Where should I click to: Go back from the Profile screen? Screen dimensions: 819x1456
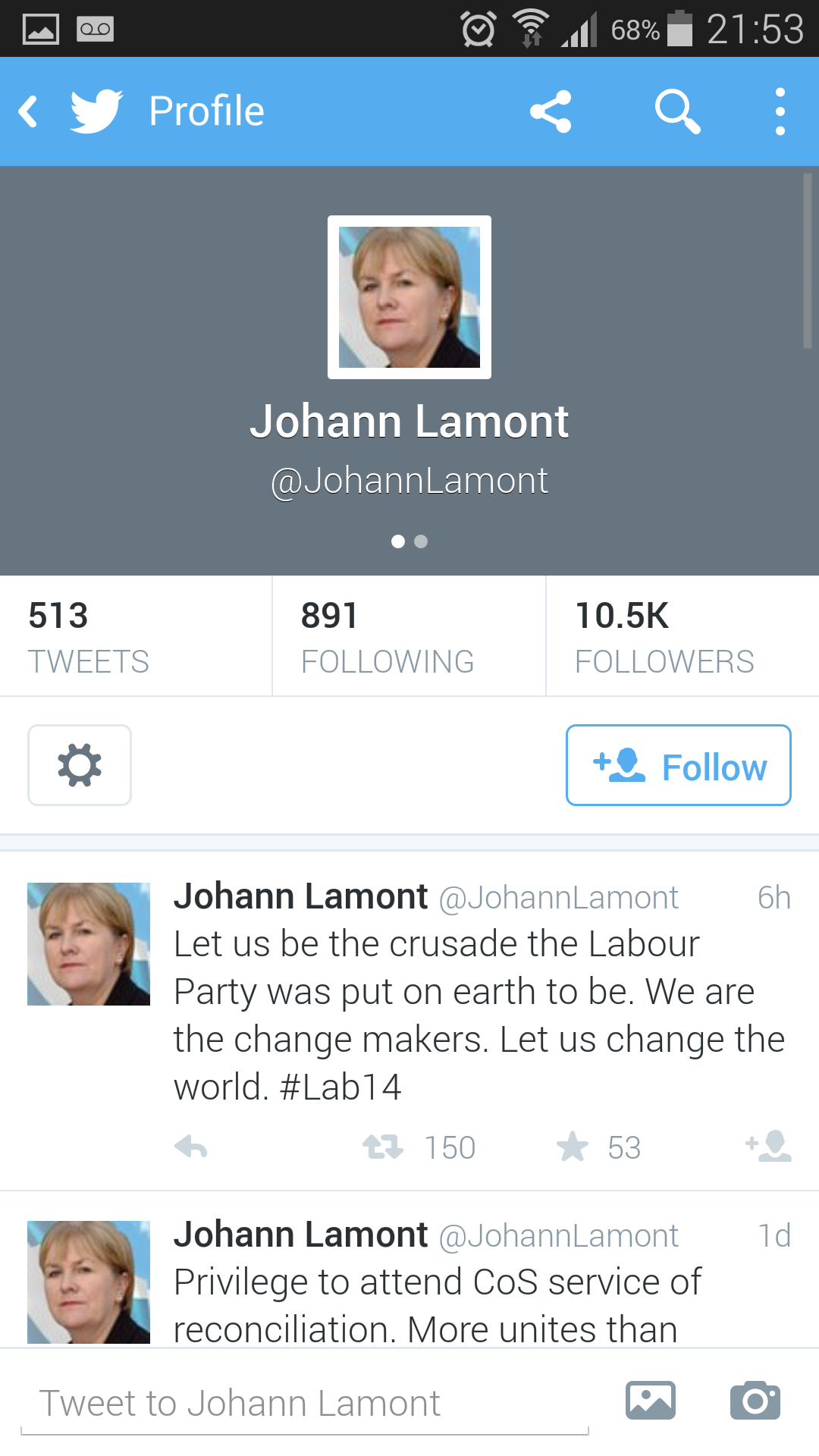pos(30,111)
